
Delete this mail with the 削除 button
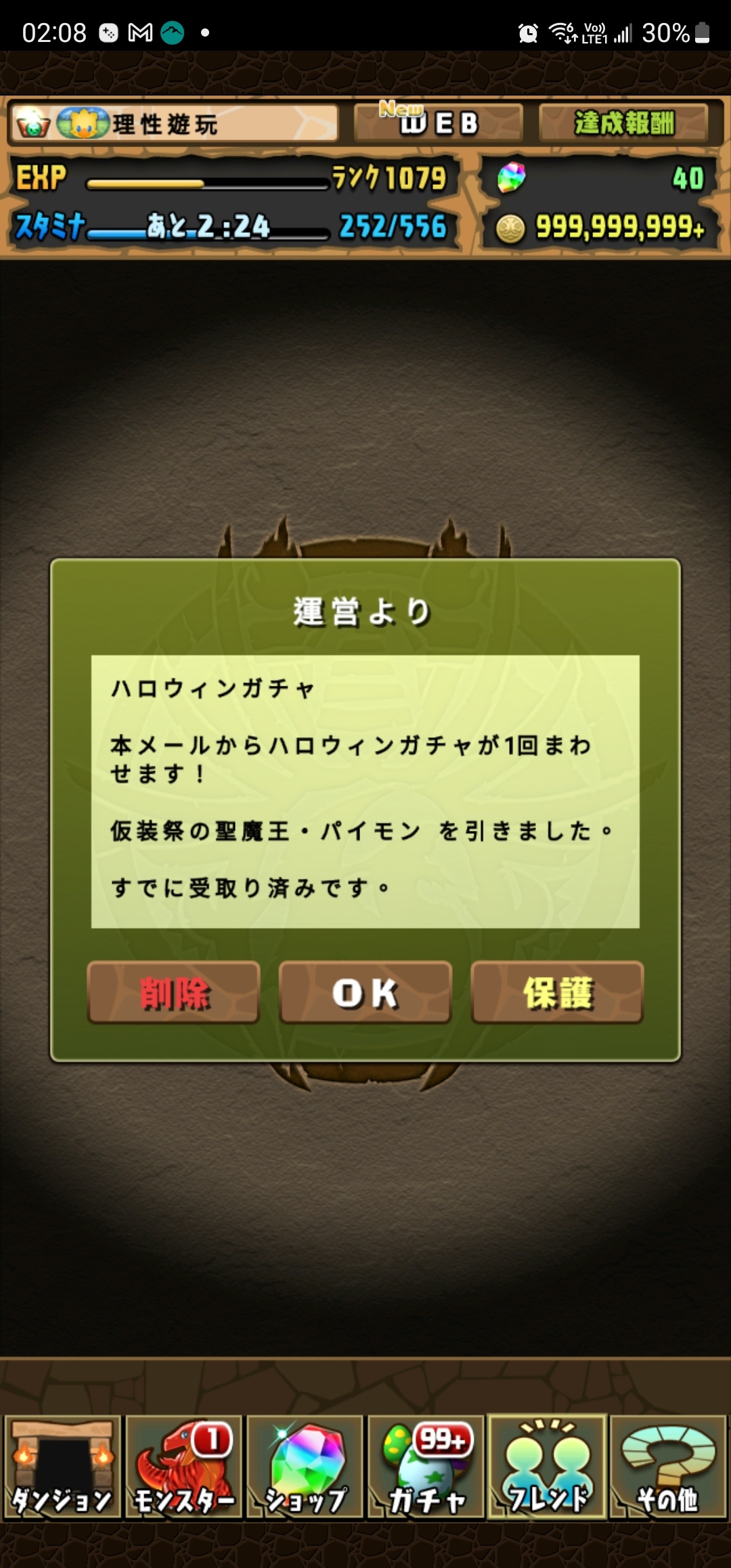click(x=174, y=993)
